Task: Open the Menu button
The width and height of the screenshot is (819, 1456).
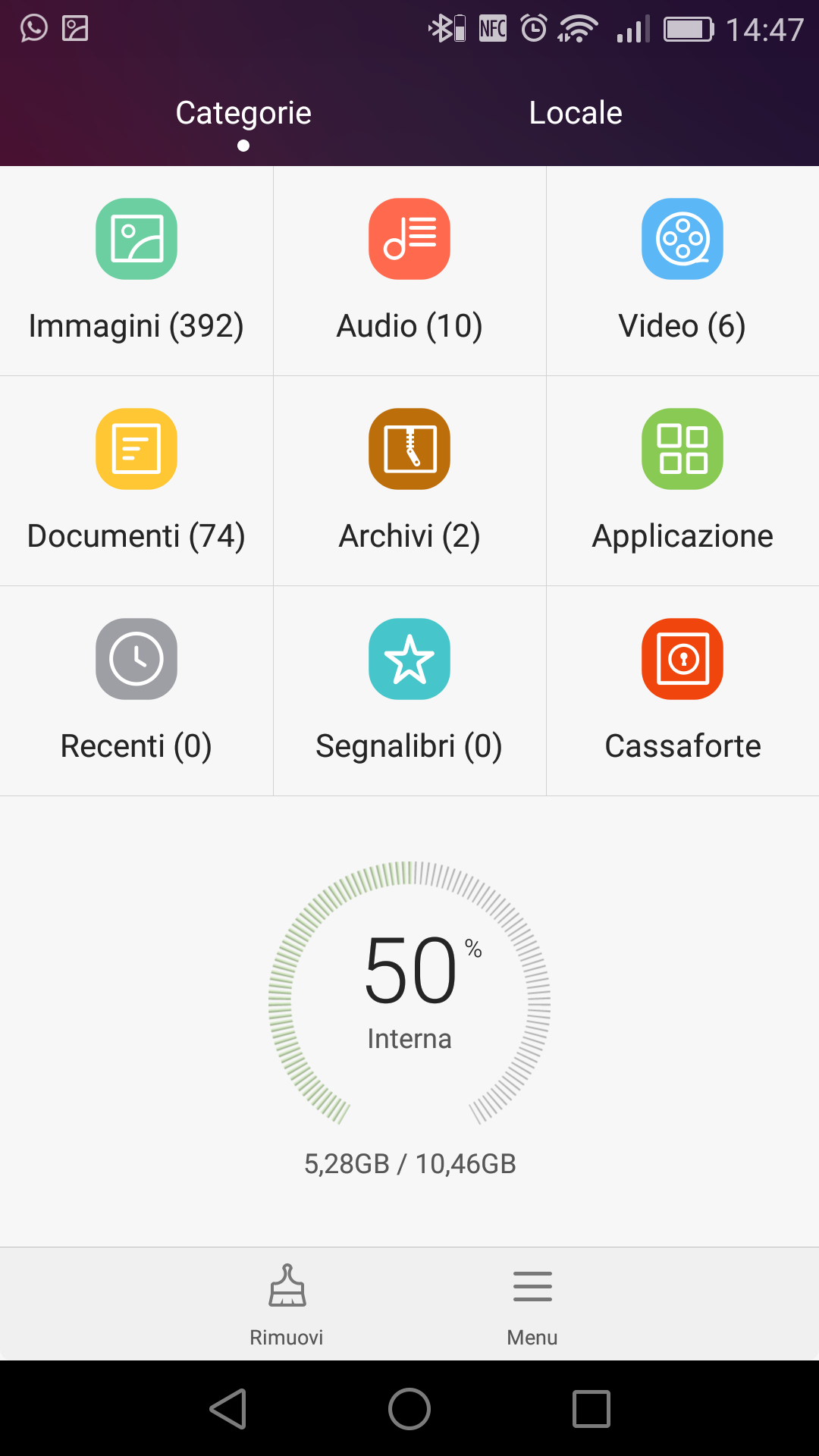Action: pos(532,1305)
